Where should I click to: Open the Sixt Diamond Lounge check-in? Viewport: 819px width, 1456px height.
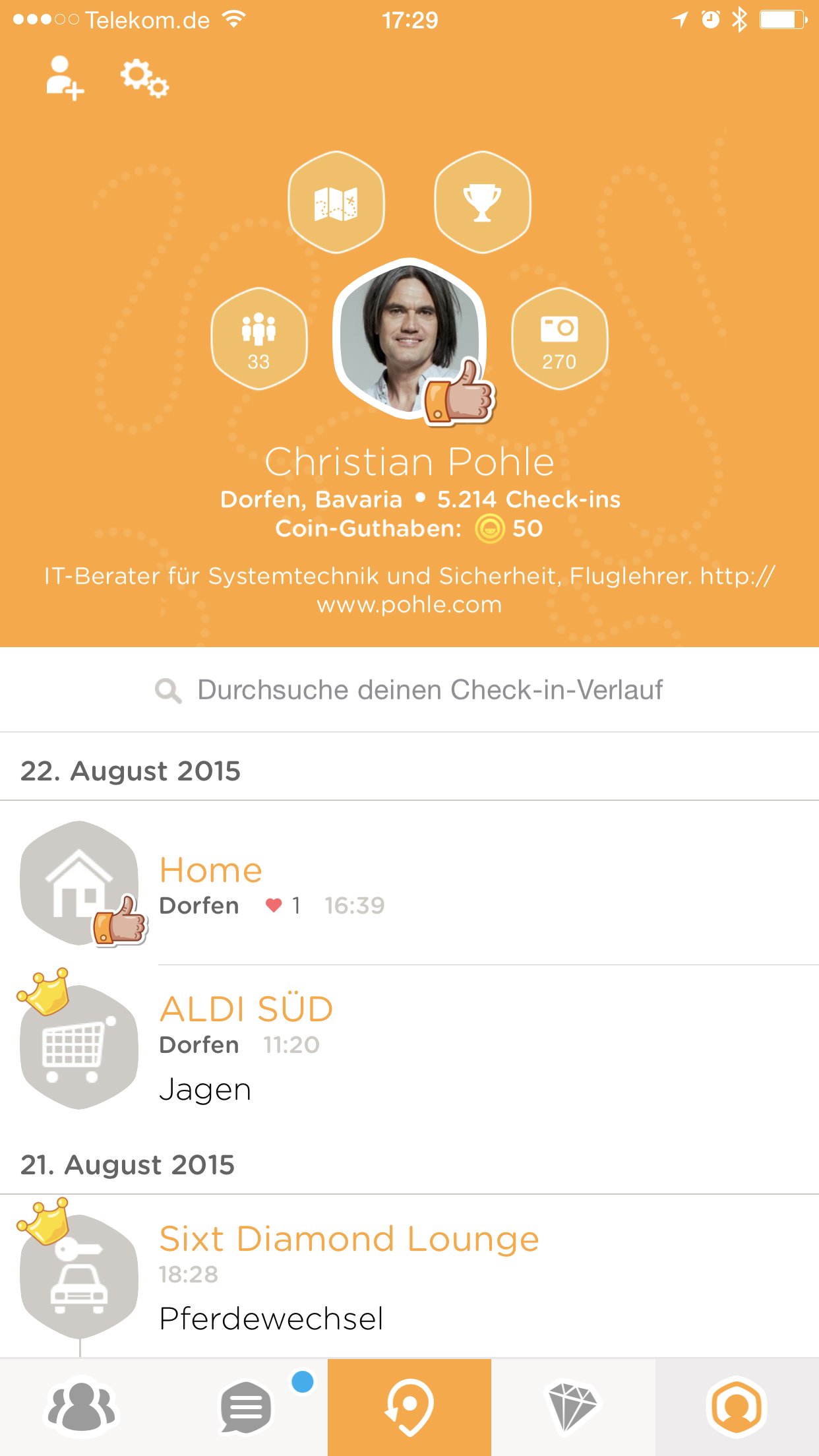(409, 1276)
